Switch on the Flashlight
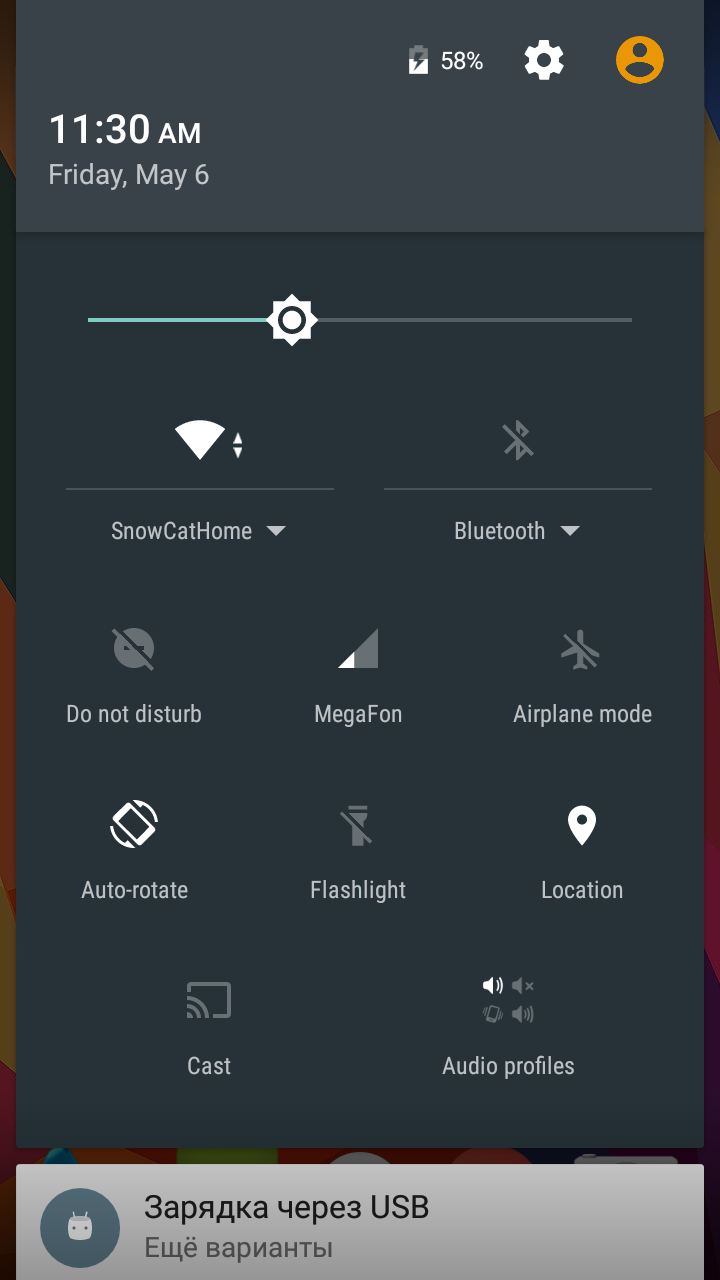The width and height of the screenshot is (720, 1280). tap(358, 826)
